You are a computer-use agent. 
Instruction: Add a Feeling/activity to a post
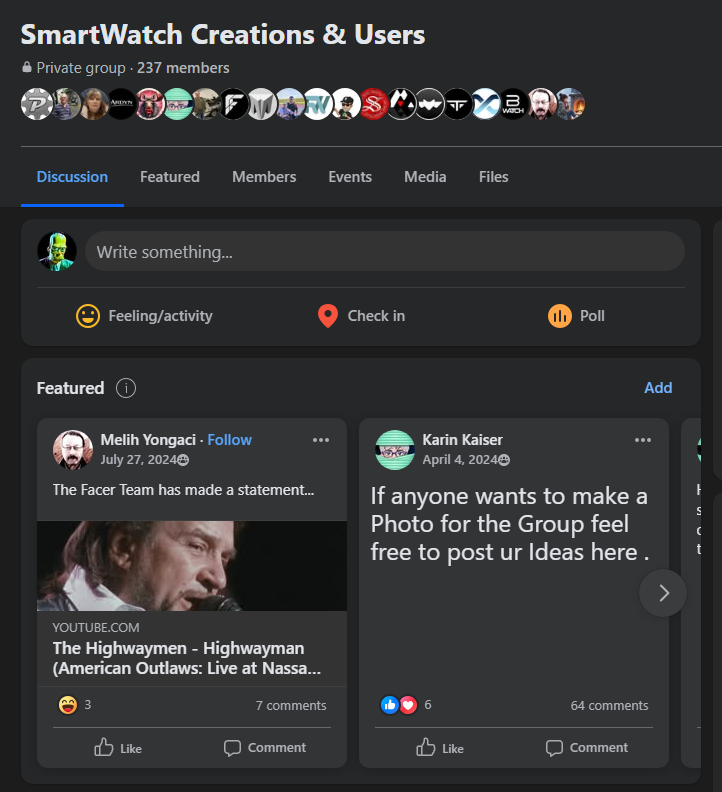click(145, 316)
